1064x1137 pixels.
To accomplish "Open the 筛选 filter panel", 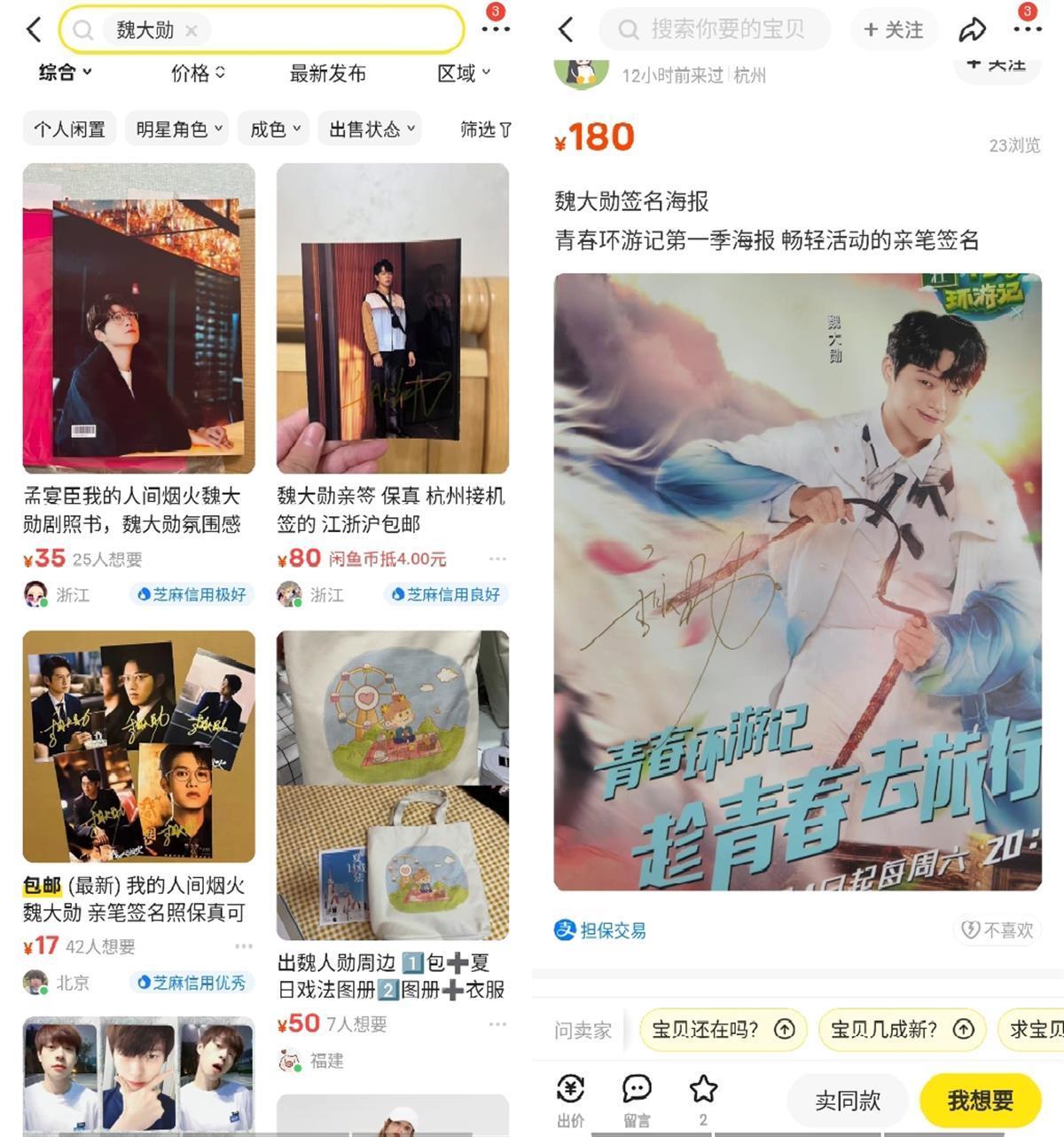I will (x=484, y=129).
